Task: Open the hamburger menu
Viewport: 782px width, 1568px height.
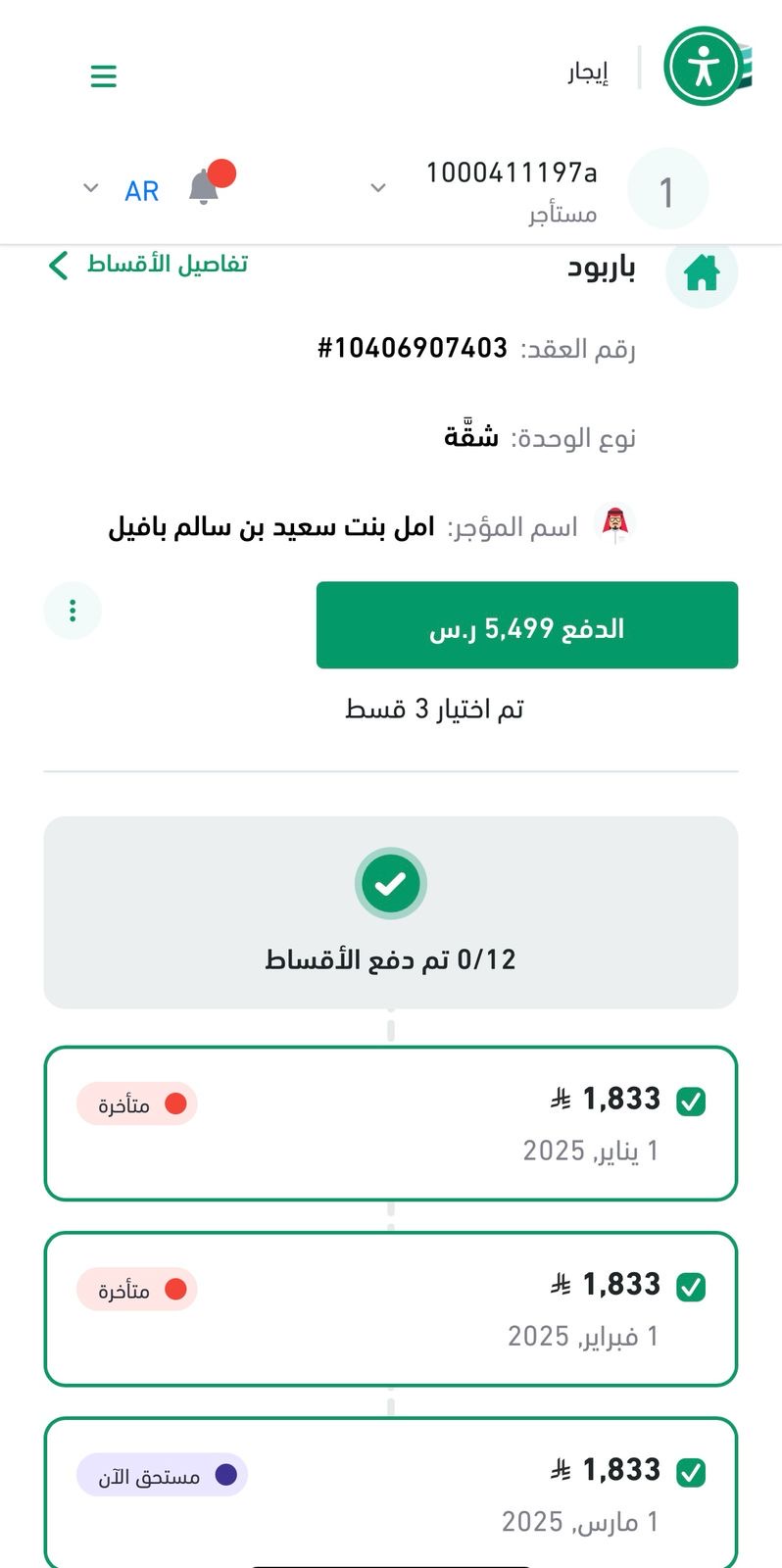Action: [x=103, y=76]
